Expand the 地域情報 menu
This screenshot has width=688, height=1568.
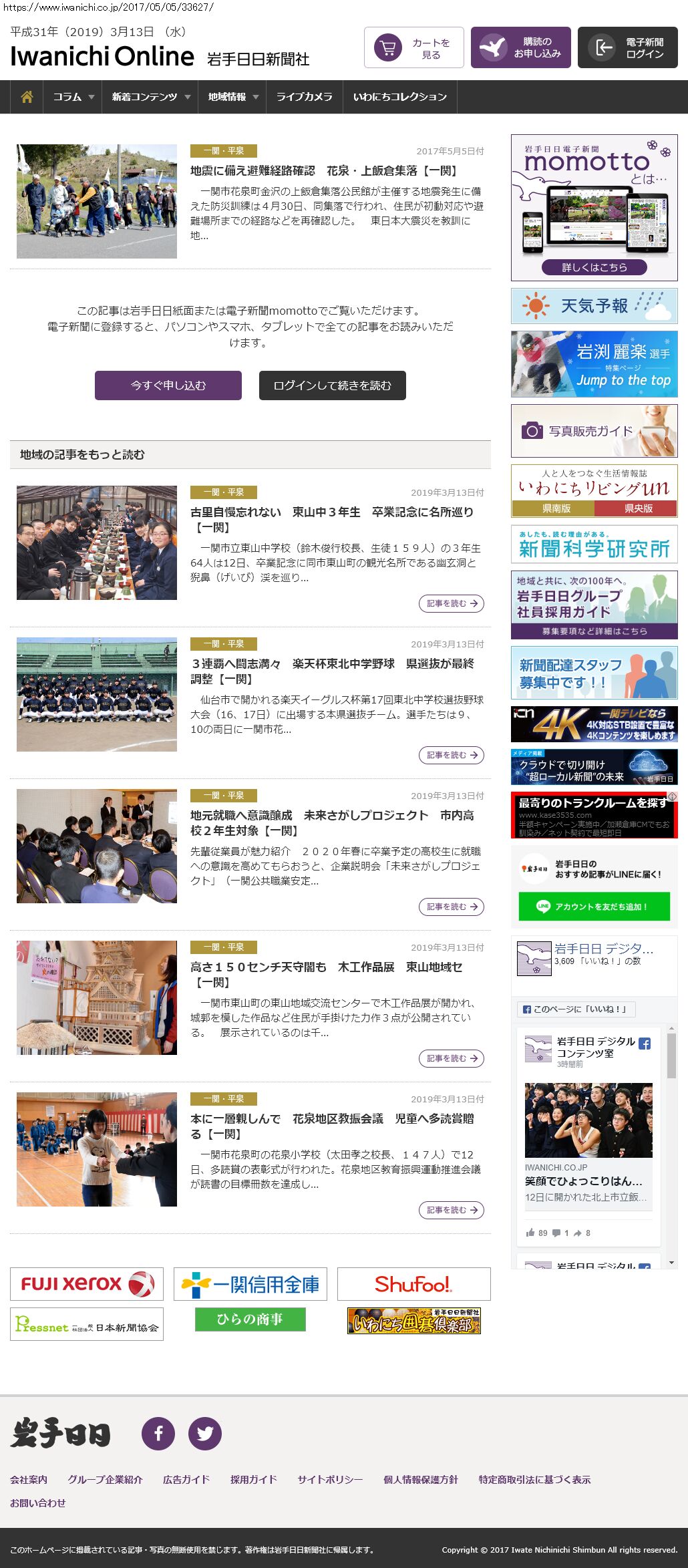click(233, 97)
